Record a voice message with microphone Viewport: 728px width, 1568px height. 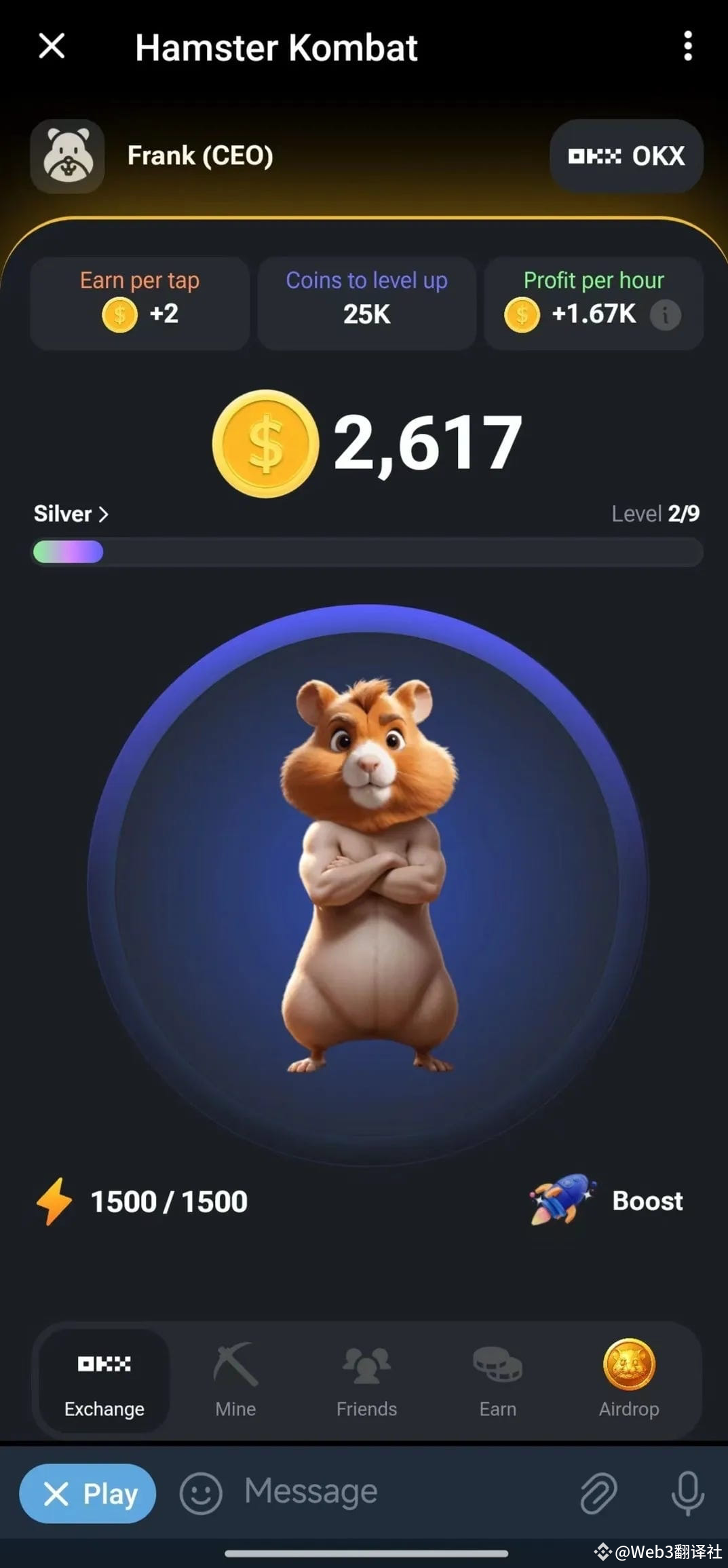coord(687,1493)
